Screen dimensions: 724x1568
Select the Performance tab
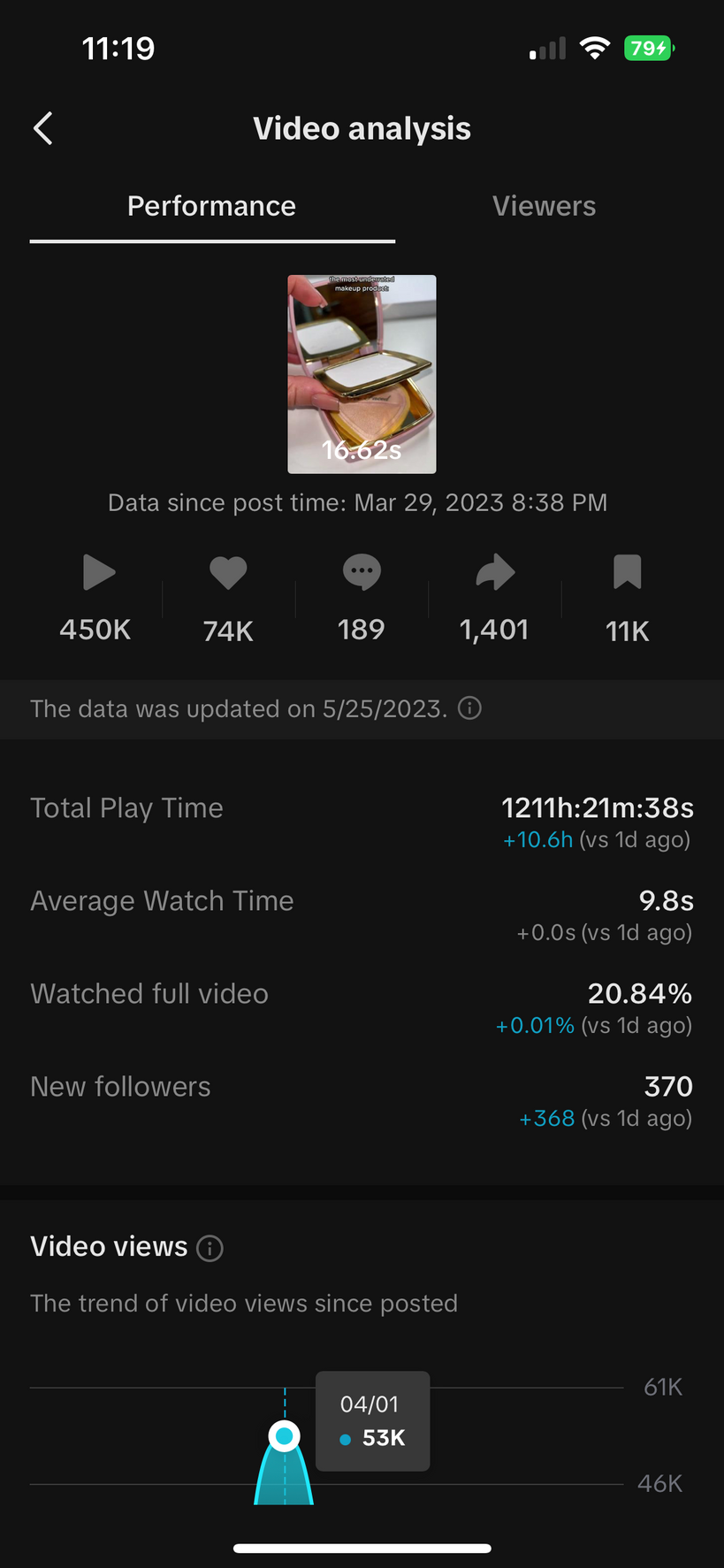click(x=211, y=206)
